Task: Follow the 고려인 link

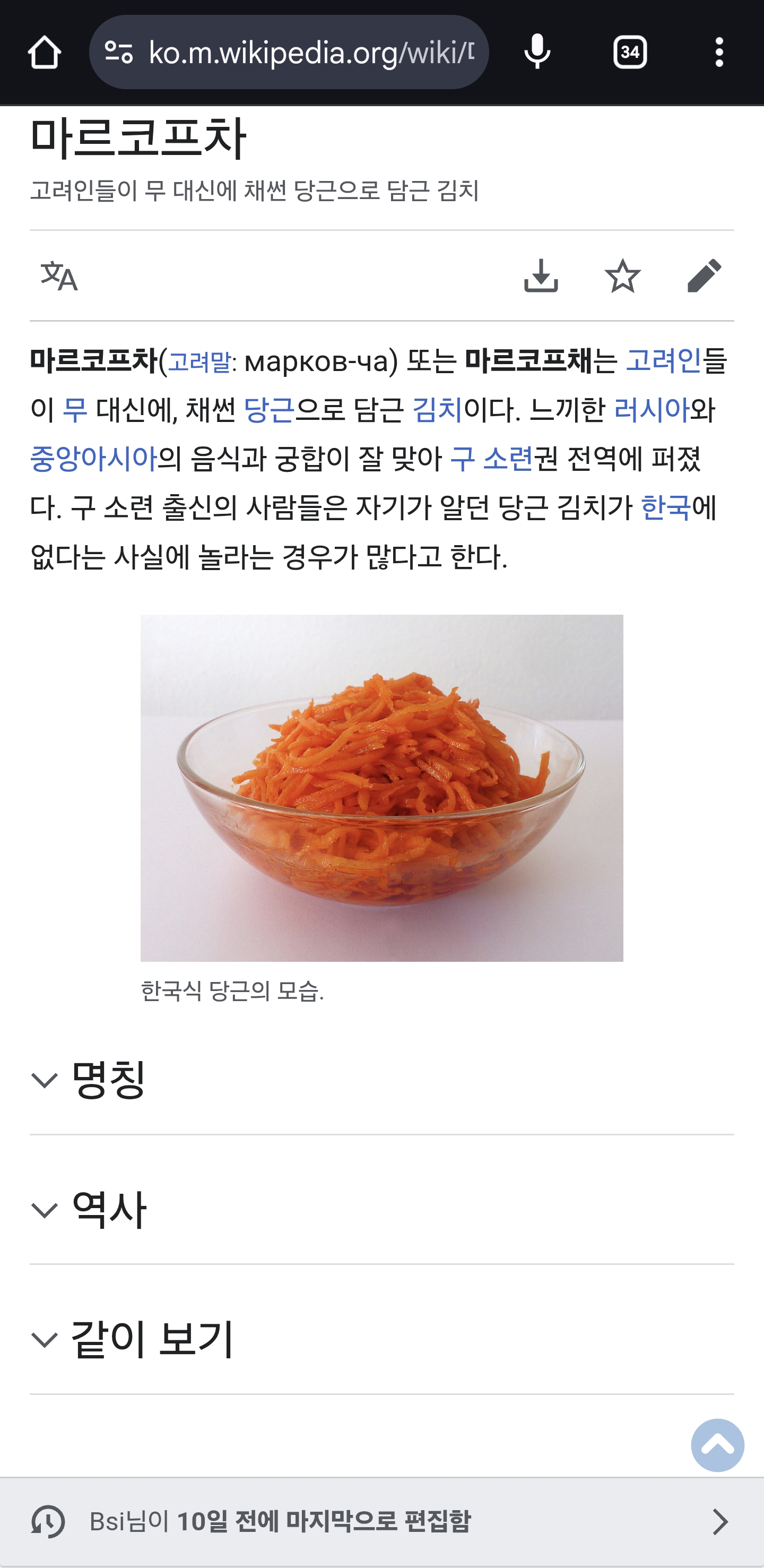Action: coord(663,361)
